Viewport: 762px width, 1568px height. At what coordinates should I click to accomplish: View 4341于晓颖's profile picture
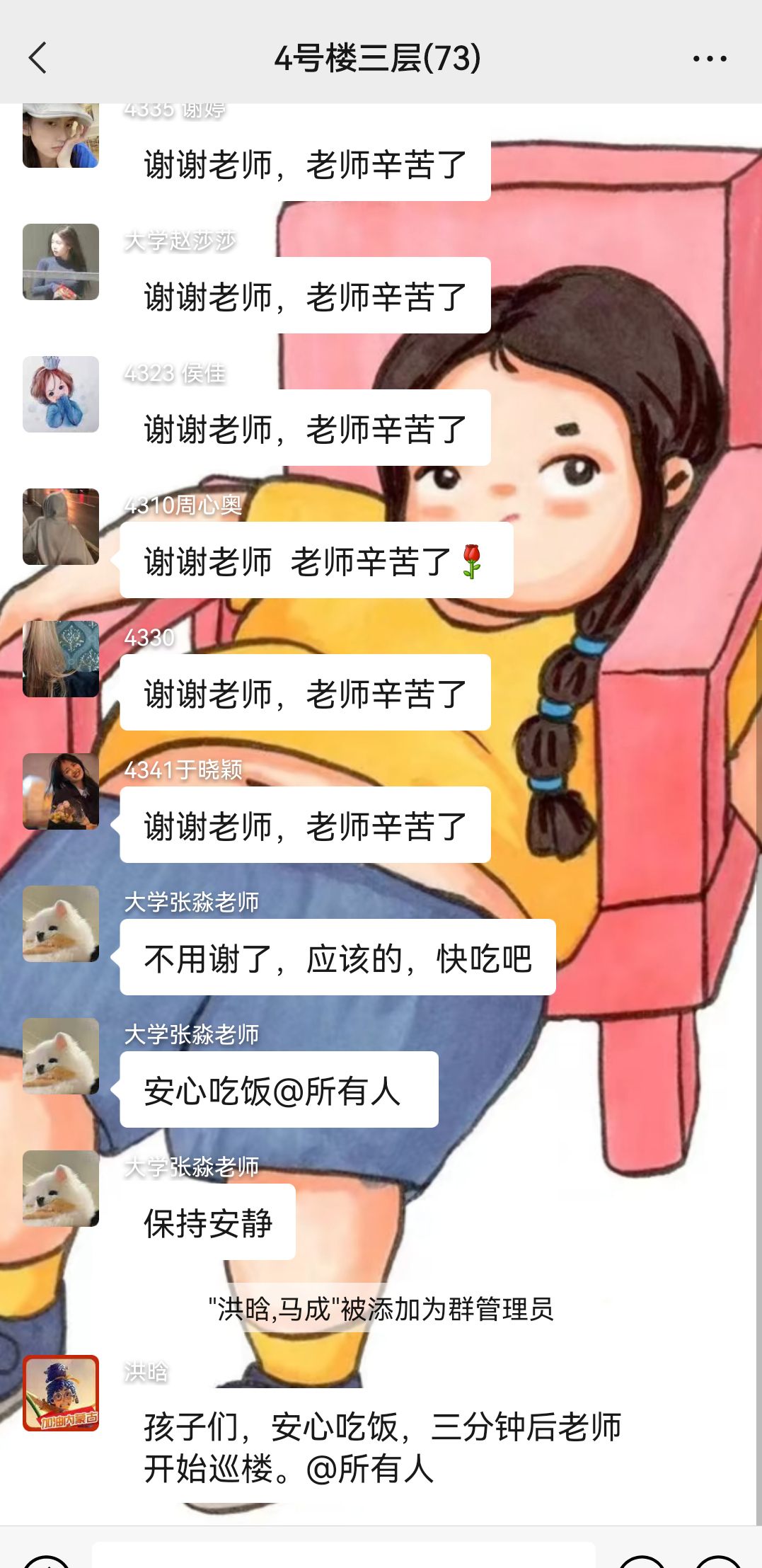point(61,791)
